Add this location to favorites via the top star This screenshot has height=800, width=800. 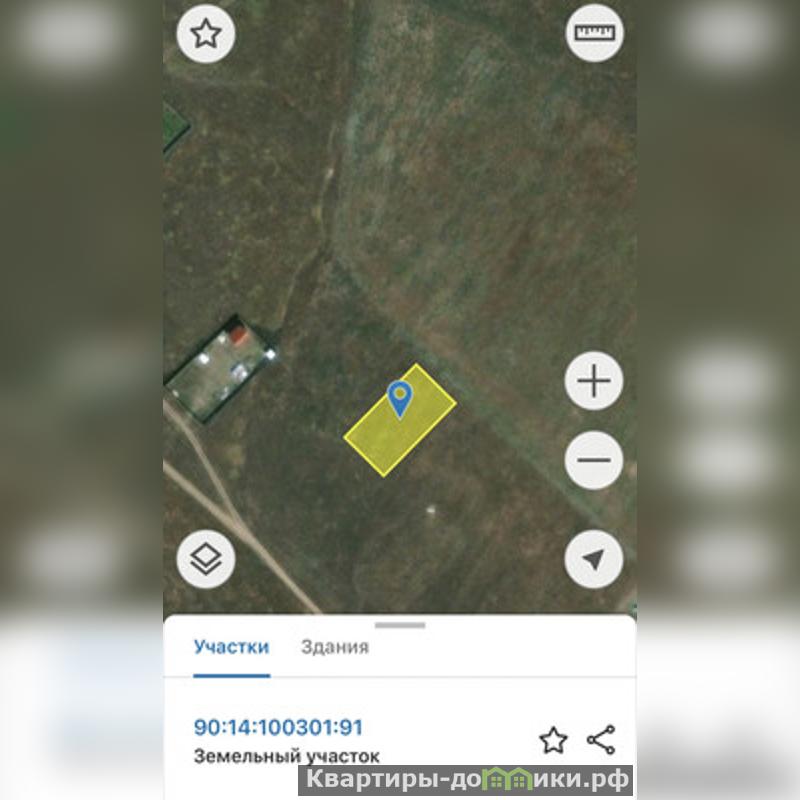point(205,34)
